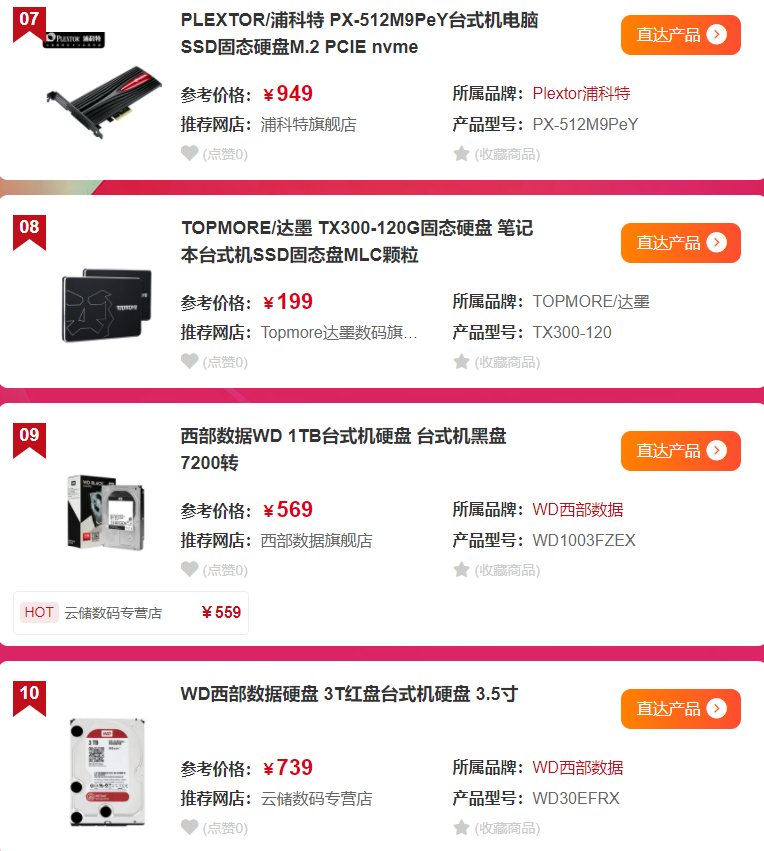764x851 pixels.
Task: Open the WD 3T 红盘 product image
Action: (x=105, y=770)
